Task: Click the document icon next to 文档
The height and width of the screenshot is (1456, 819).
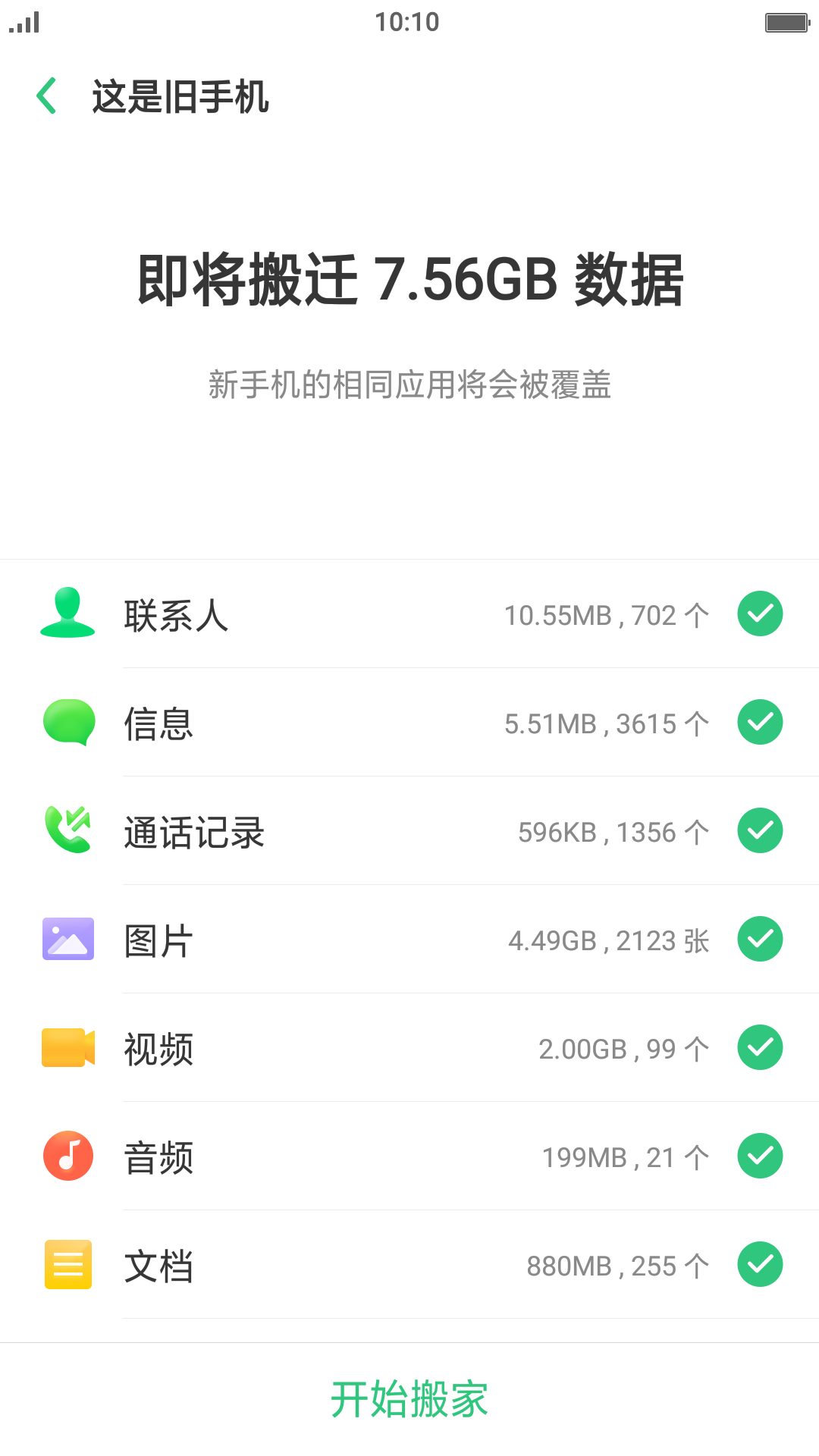Action: click(x=67, y=1264)
